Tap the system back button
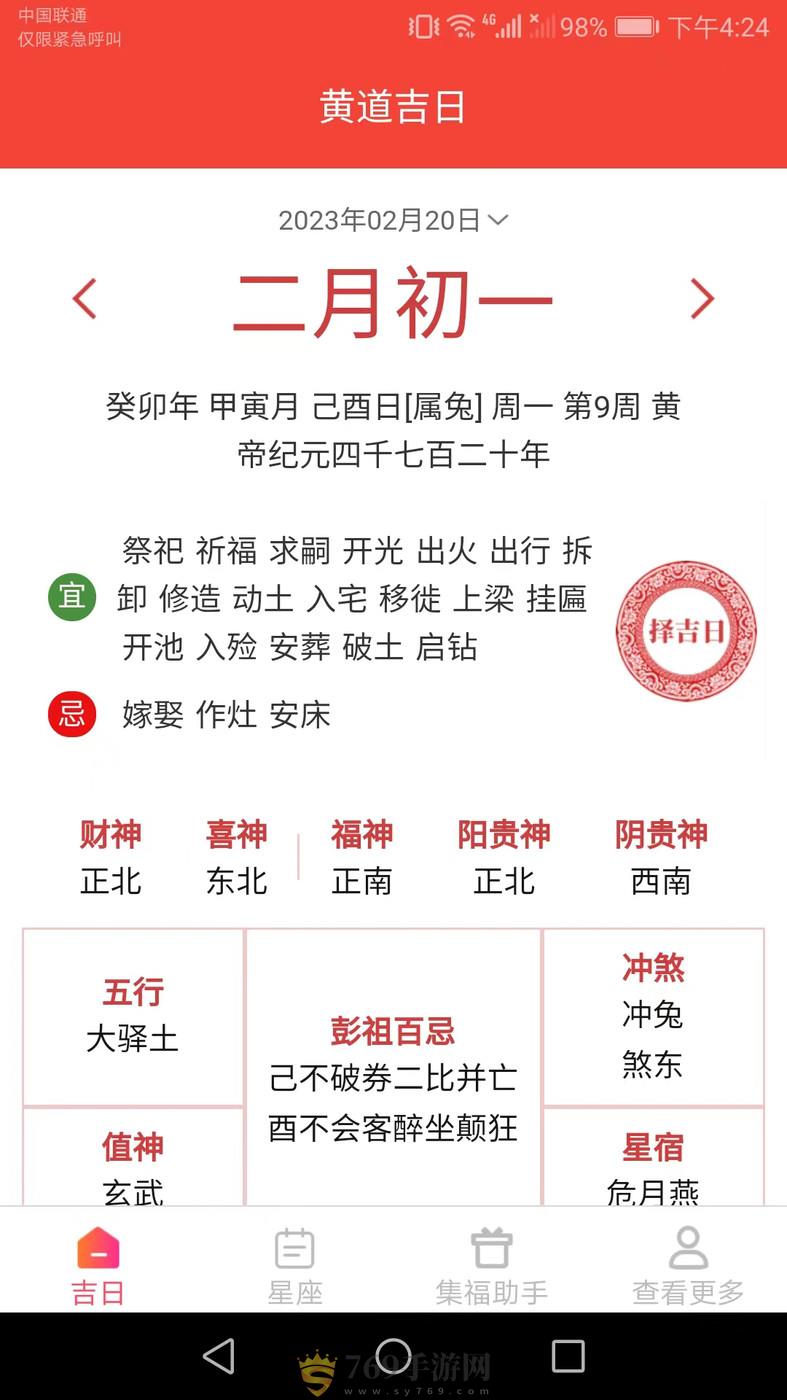 pos(218,1356)
